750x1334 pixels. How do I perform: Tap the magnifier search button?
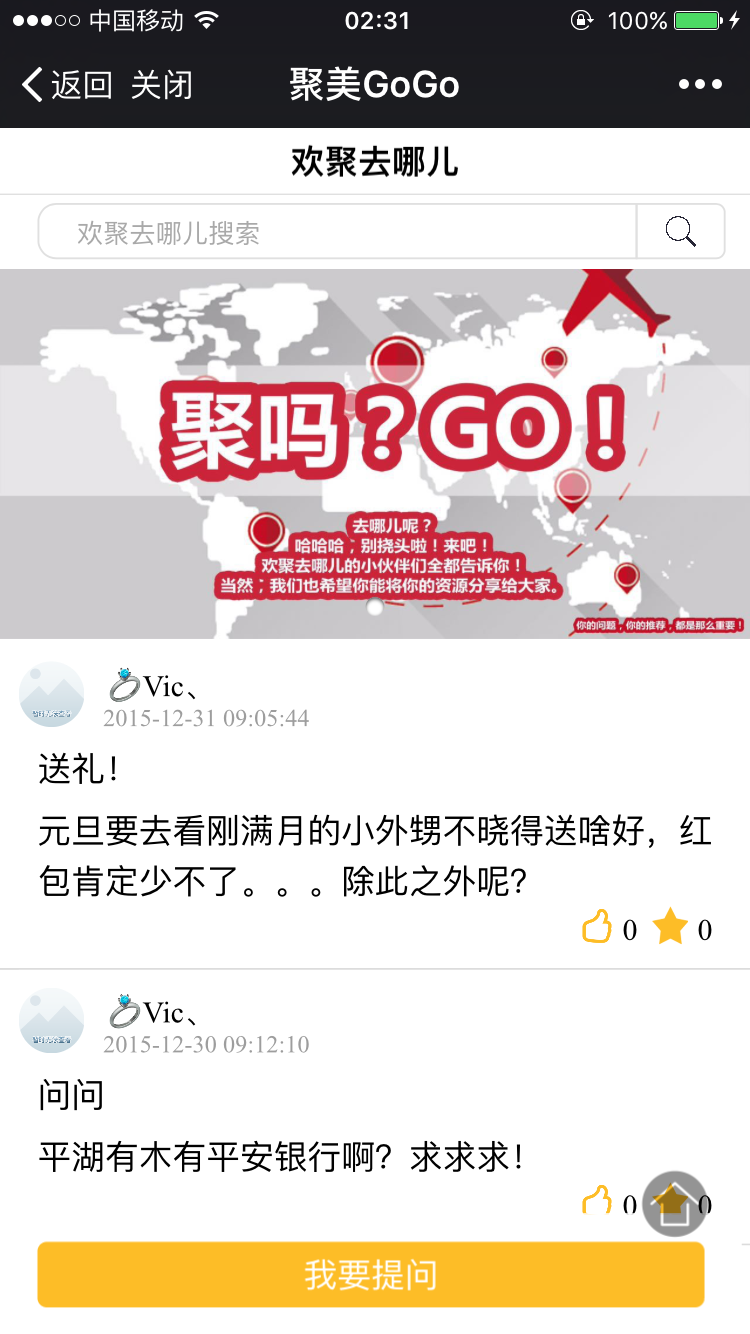[x=680, y=232]
